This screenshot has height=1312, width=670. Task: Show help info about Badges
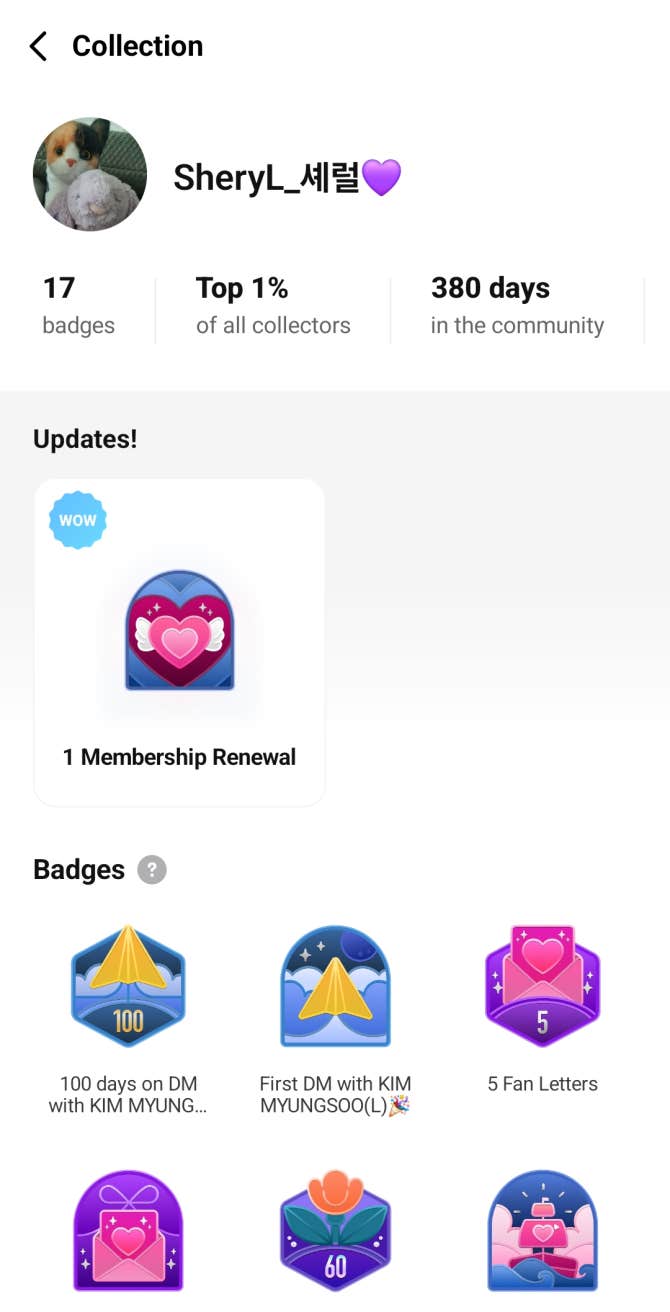152,870
